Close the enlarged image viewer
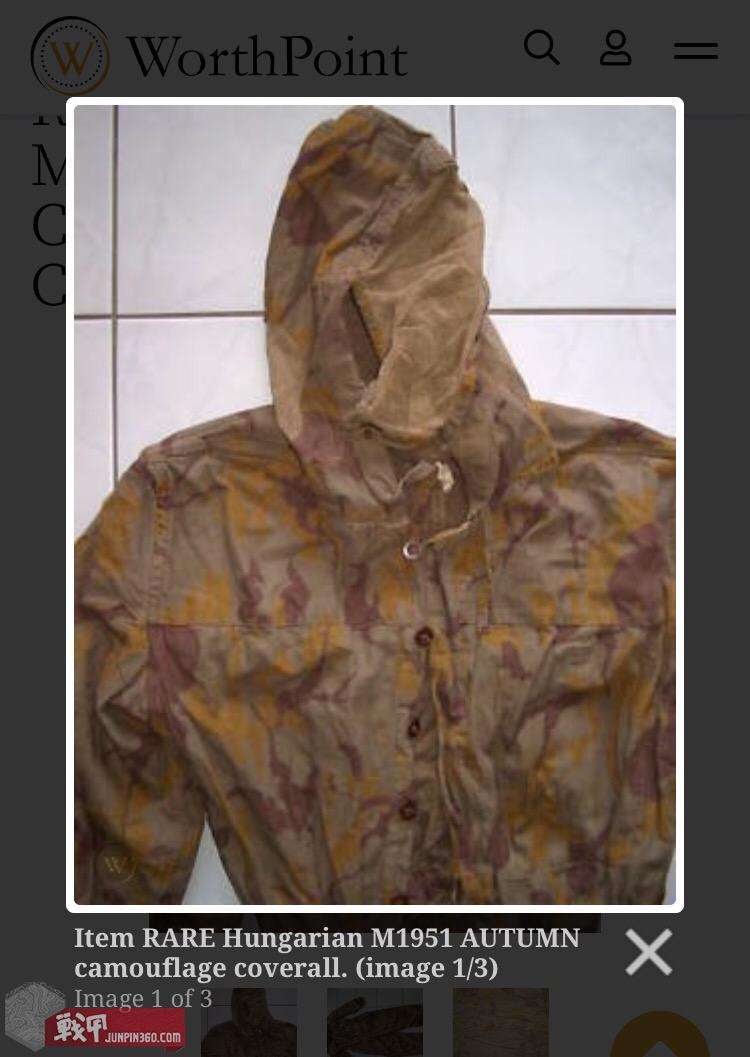This screenshot has height=1057, width=750. point(649,951)
